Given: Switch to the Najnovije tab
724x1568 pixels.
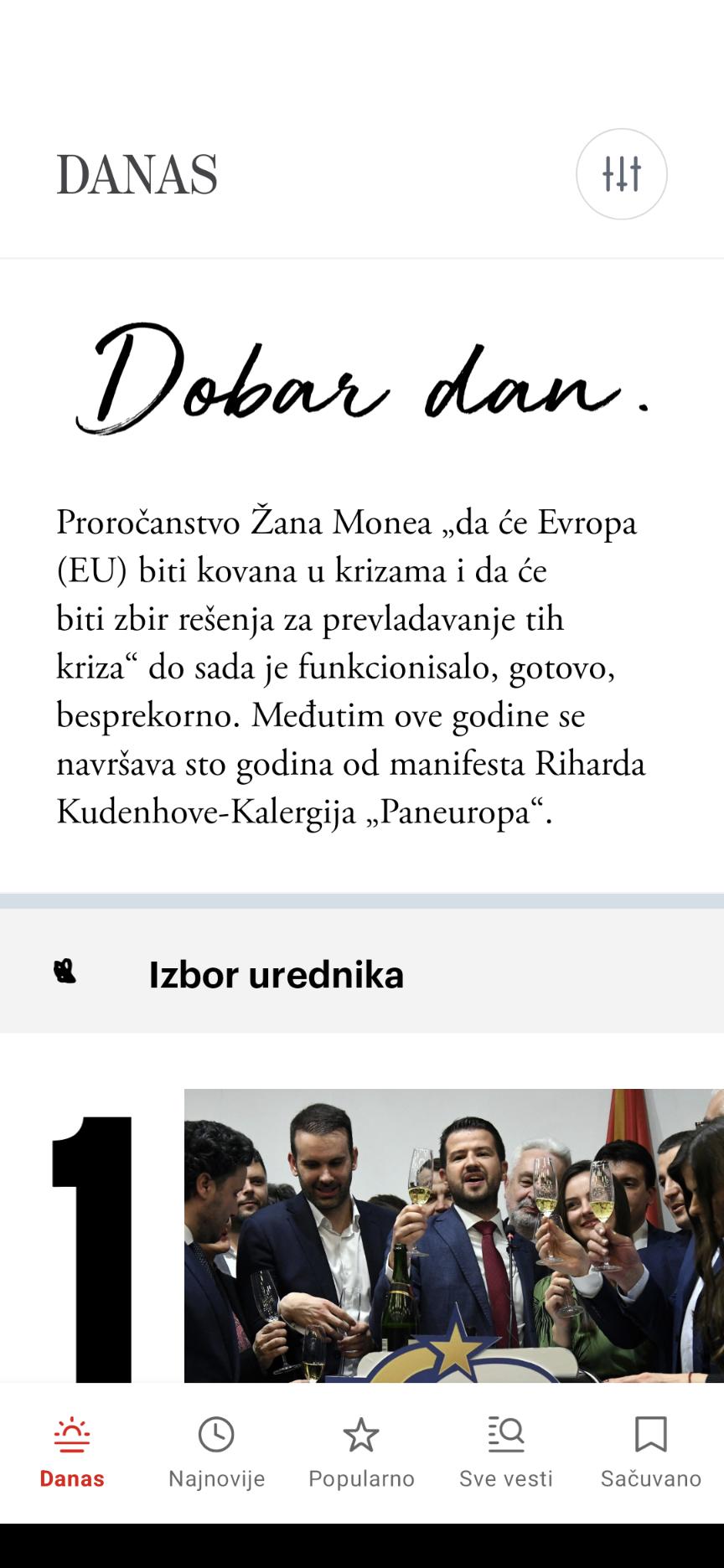Looking at the screenshot, I should coord(216,1452).
